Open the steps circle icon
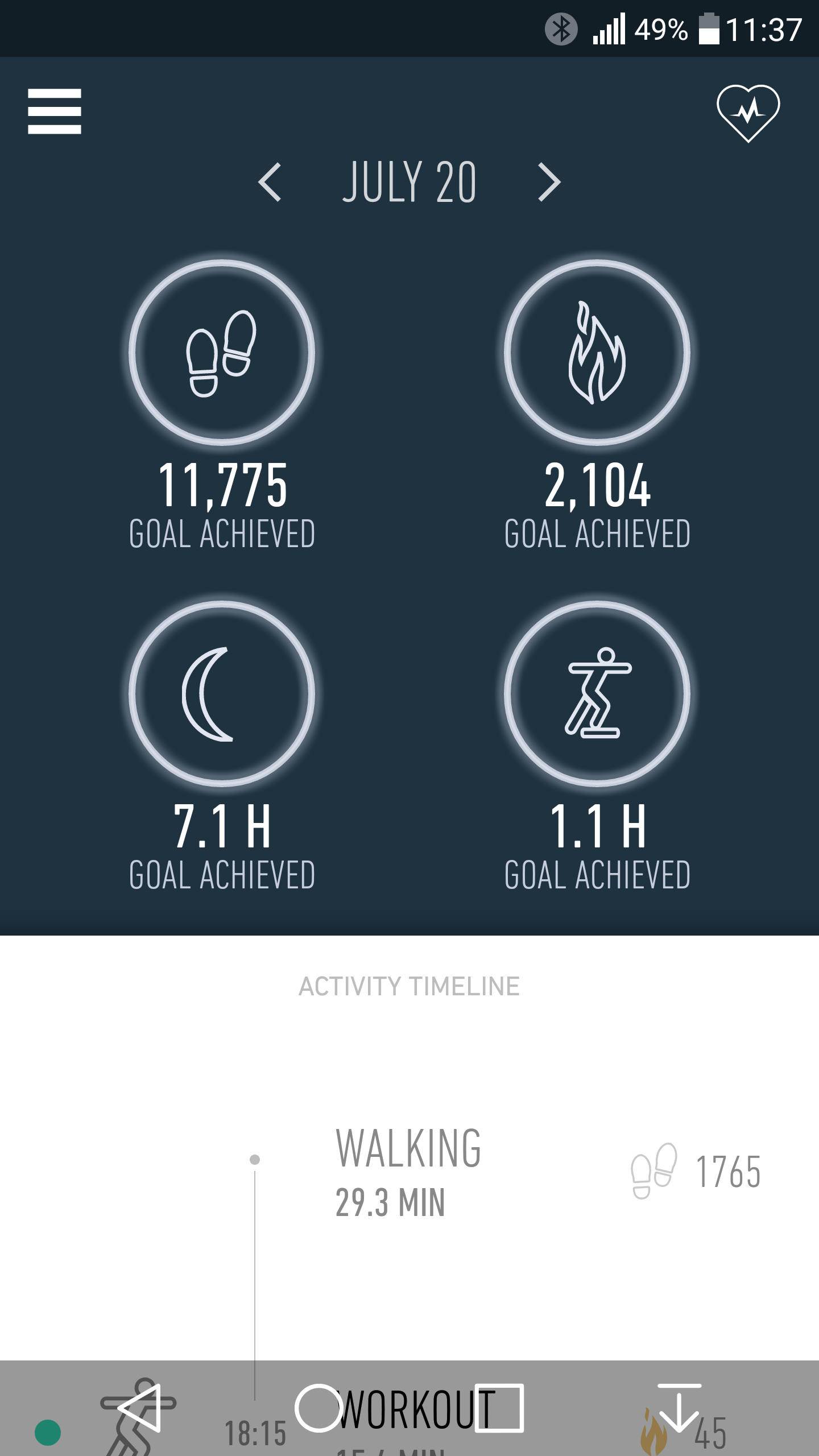The width and height of the screenshot is (819, 1456). [222, 353]
